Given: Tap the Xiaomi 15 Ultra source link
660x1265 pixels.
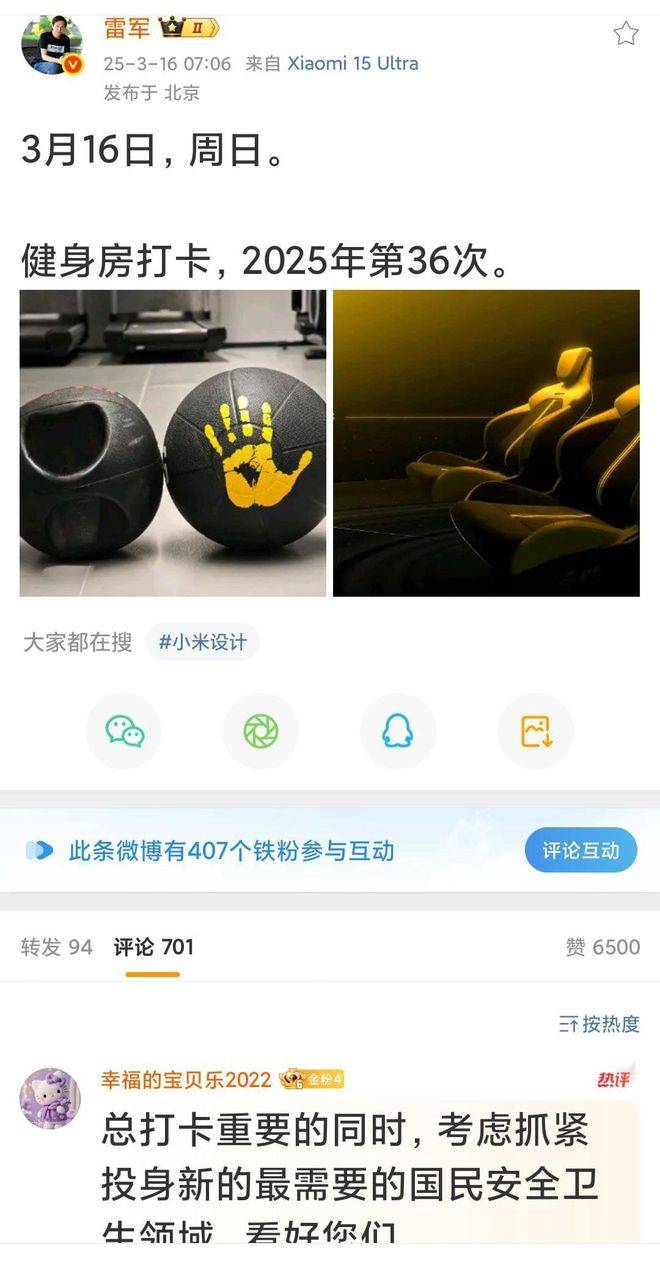Looking at the screenshot, I should [x=353, y=63].
